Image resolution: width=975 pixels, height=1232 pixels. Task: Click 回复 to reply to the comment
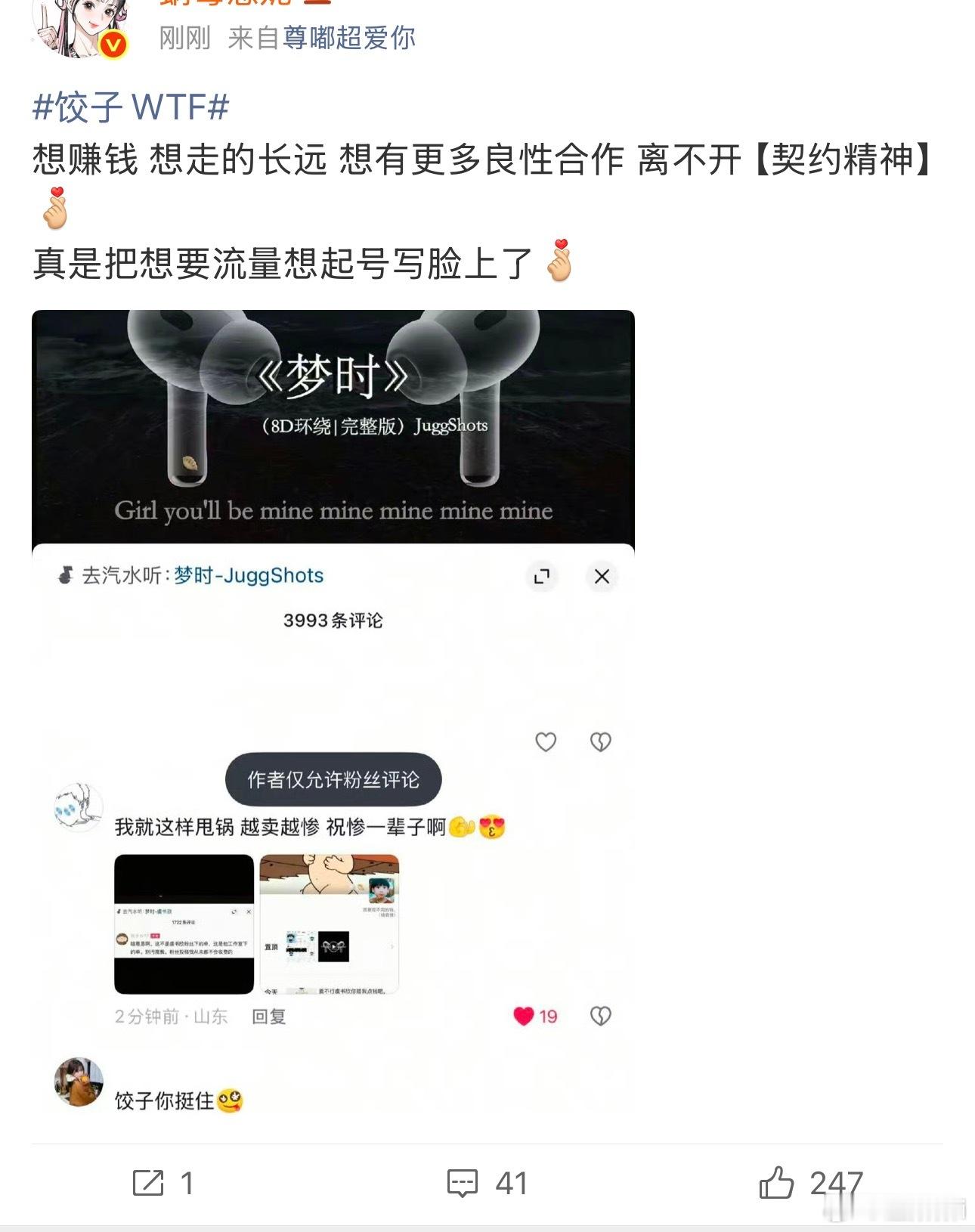point(270,1017)
